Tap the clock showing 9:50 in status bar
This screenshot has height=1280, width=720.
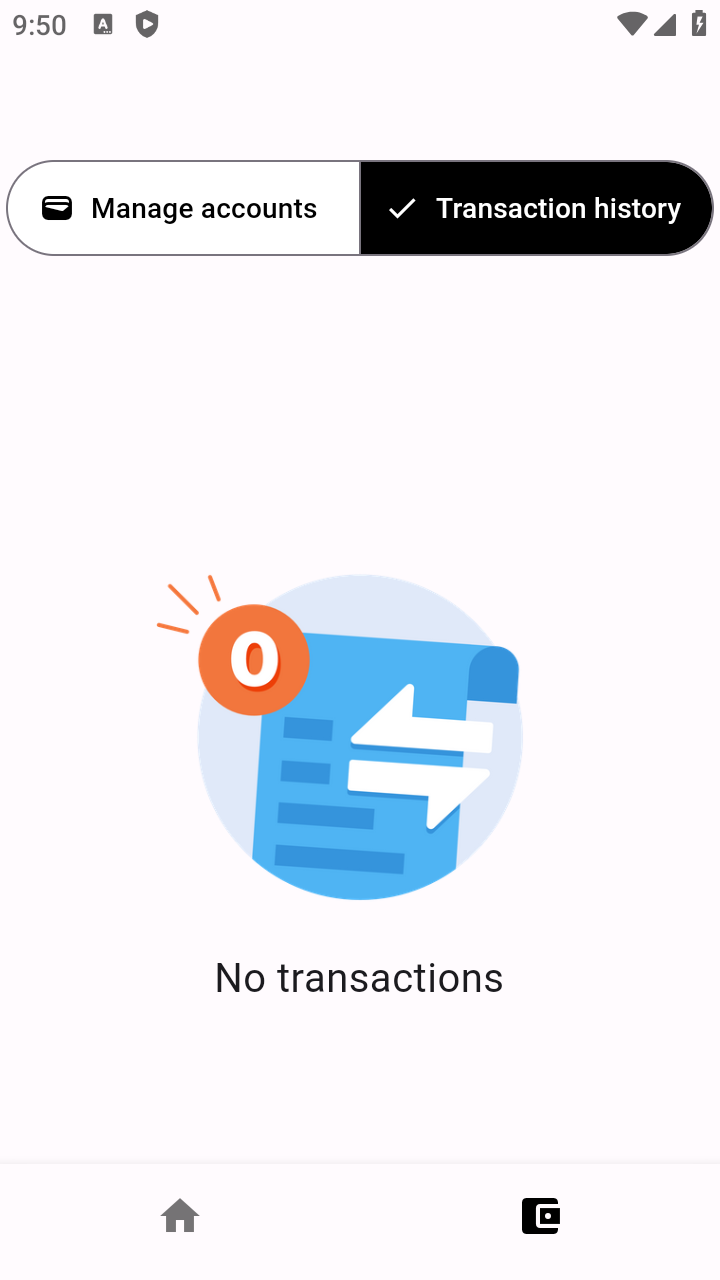39,24
